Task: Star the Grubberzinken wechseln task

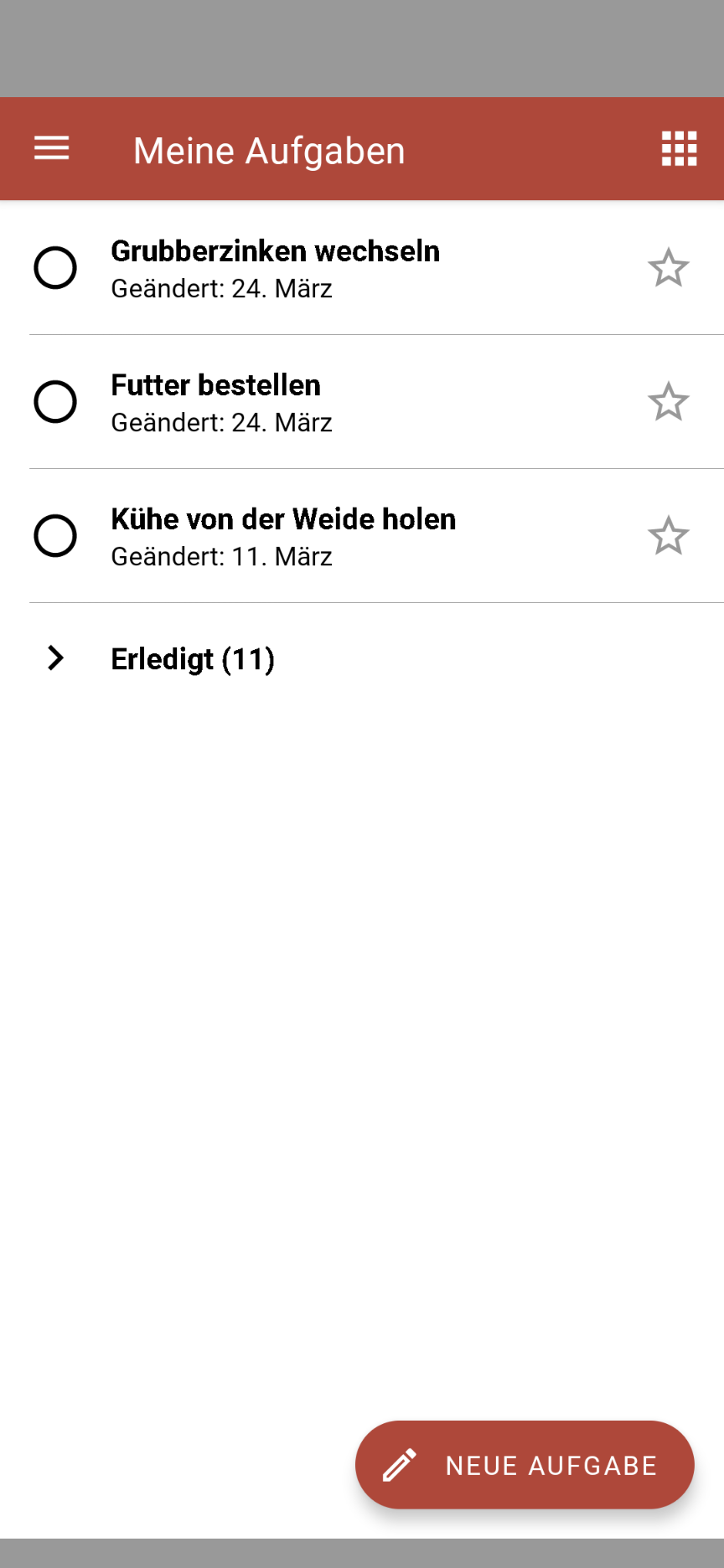Action: tap(668, 268)
